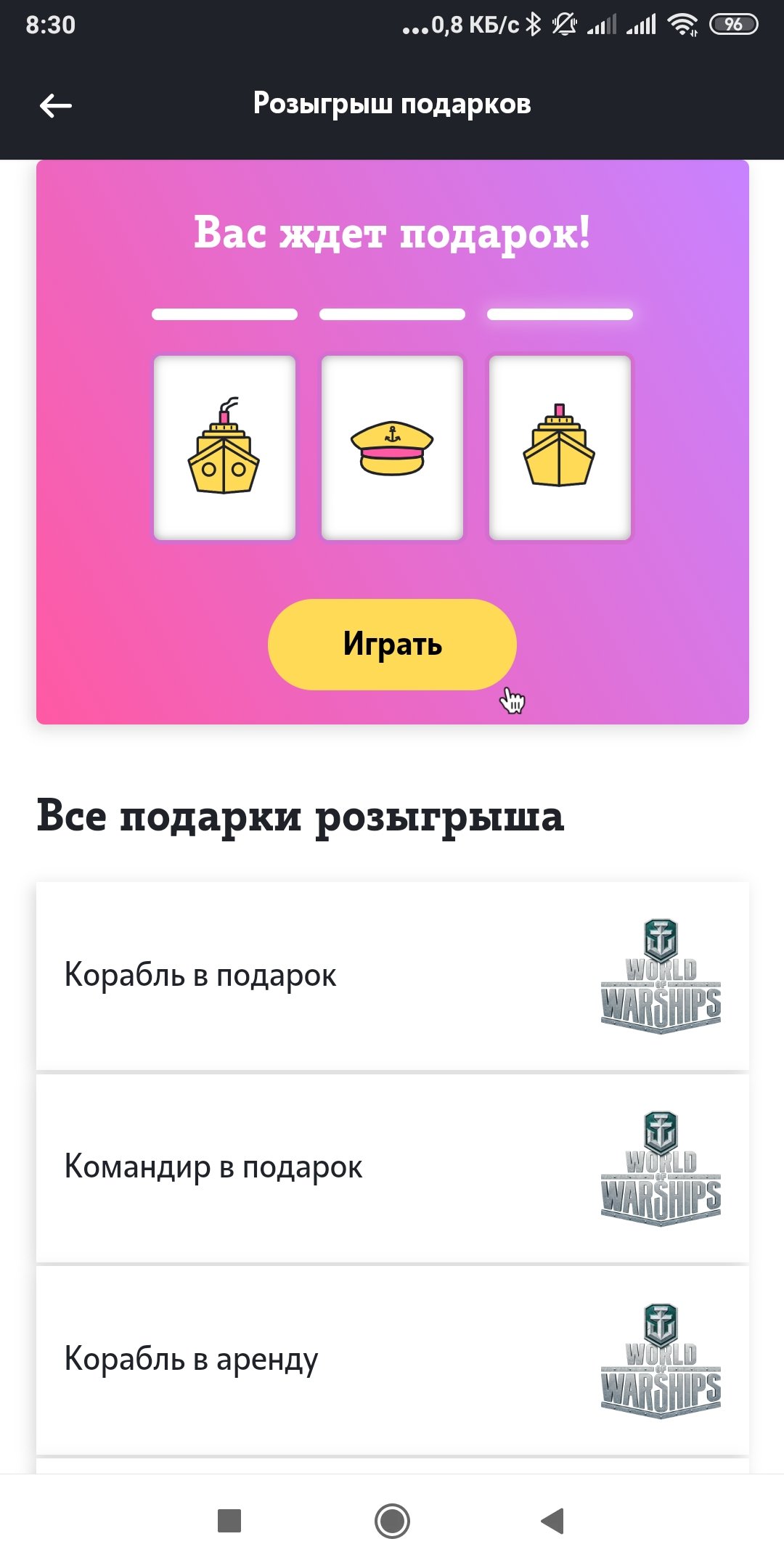The width and height of the screenshot is (784, 1568).
Task: Open the Командир в подарок gift row
Action: coord(392,1168)
